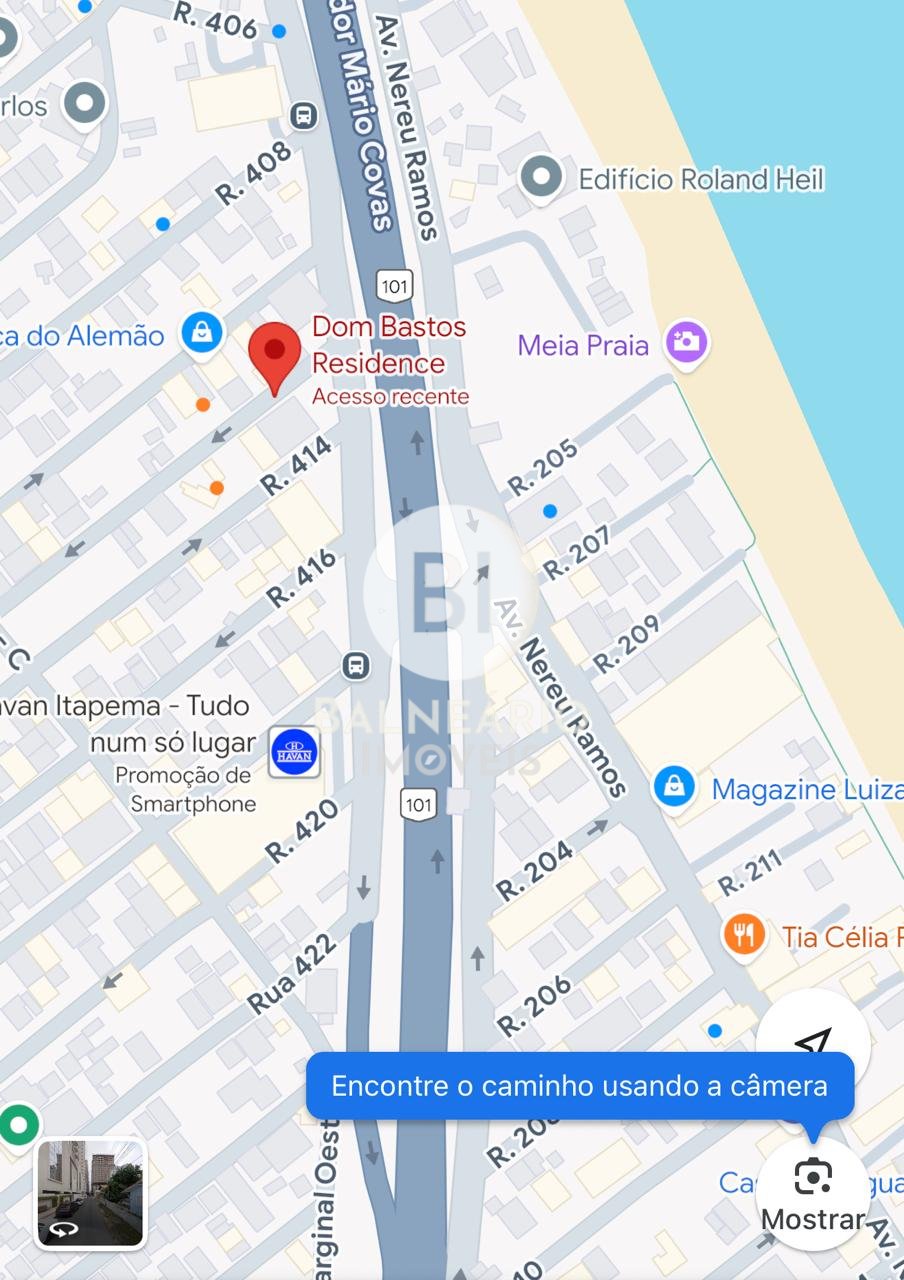Open the Tia Célia restaurant marker

click(744, 936)
